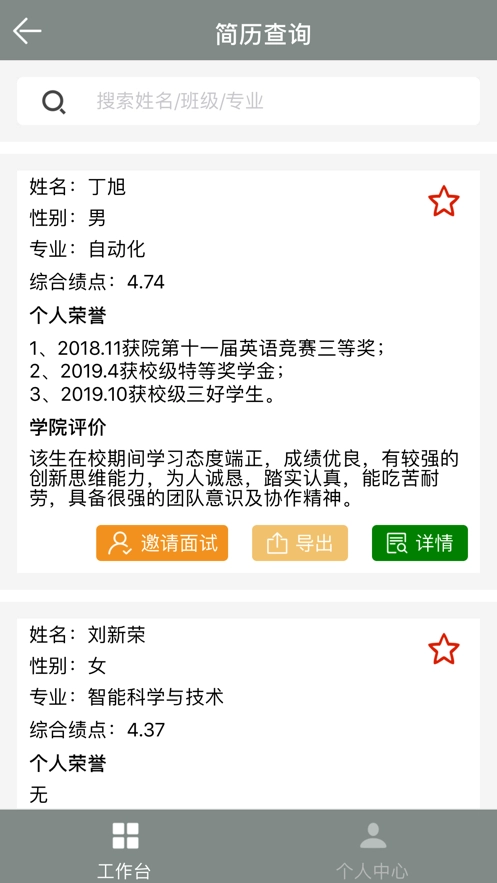Favorite 丁旭's resume with the star
Screen dimensions: 497x883
click(x=444, y=201)
